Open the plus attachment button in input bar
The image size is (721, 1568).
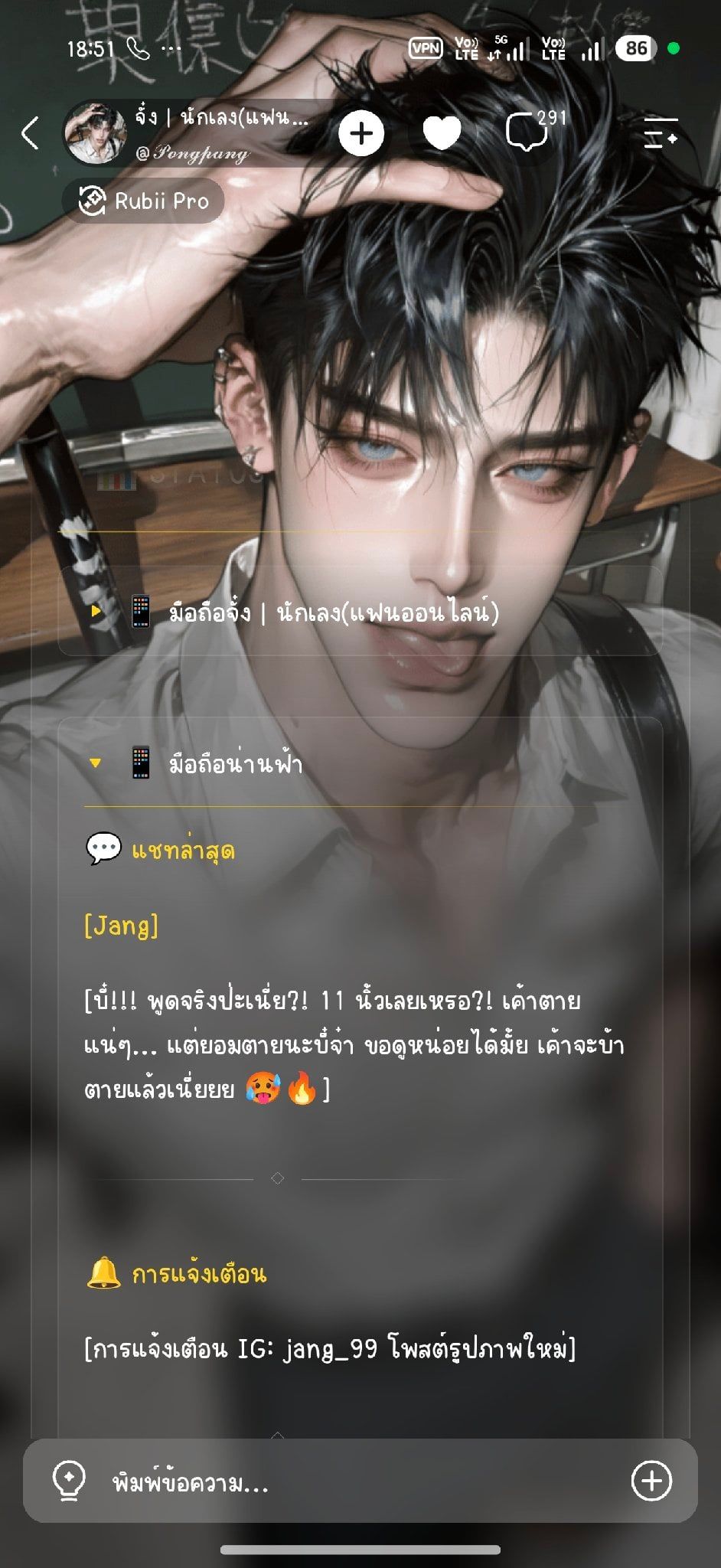click(x=651, y=1481)
